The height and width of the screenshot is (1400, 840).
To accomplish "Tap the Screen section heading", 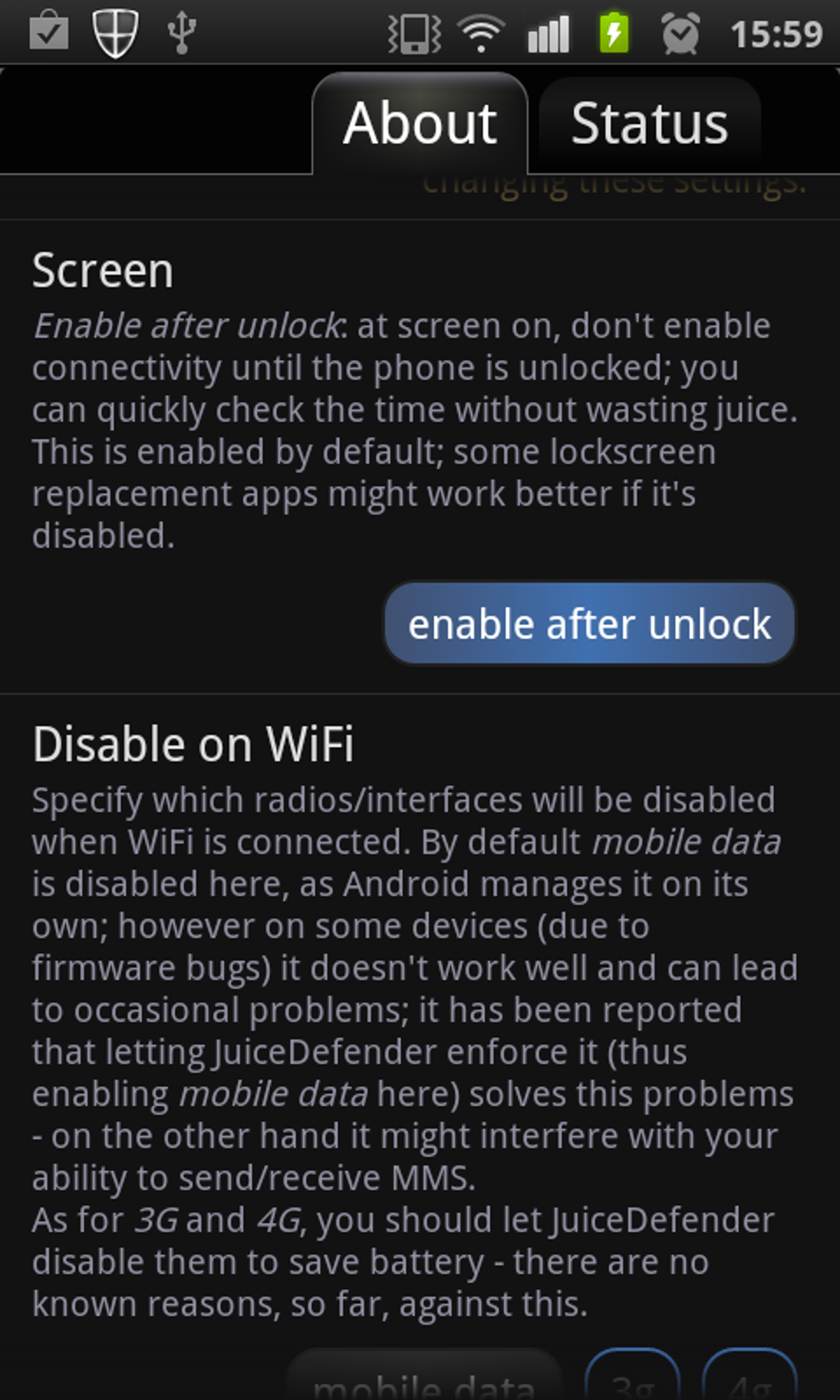I will (x=102, y=268).
